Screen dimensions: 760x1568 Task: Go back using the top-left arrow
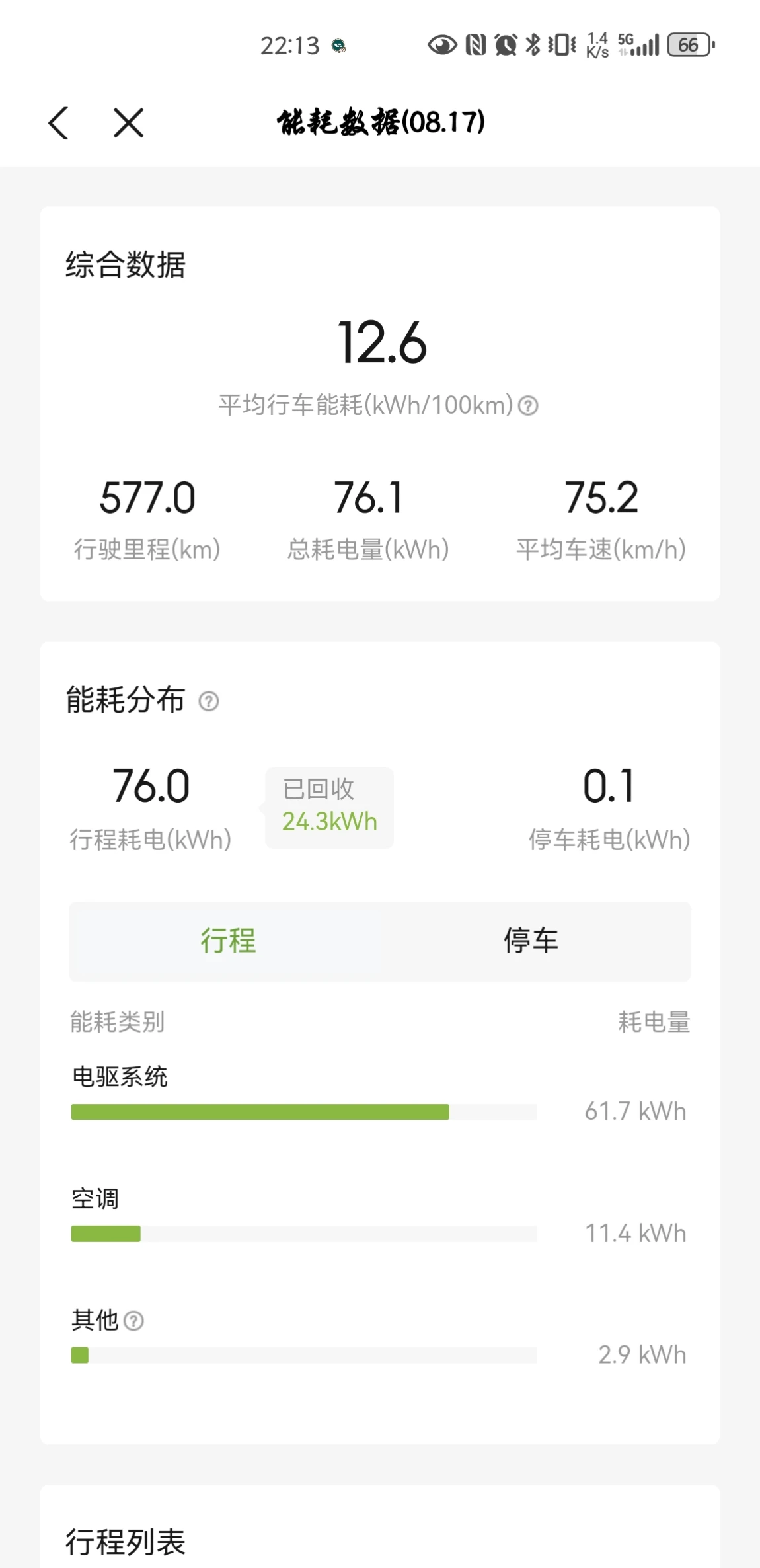click(59, 123)
